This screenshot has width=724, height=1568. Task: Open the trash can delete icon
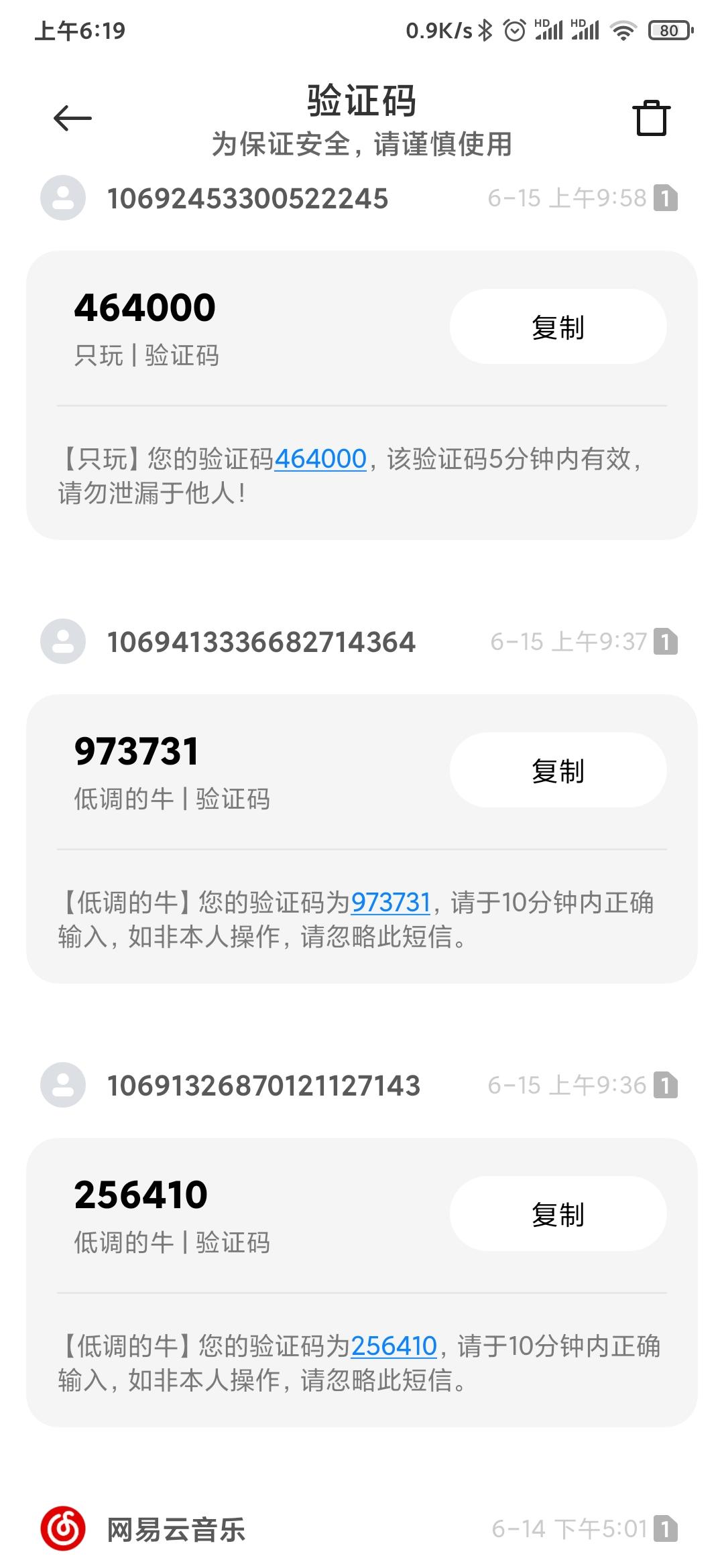(x=651, y=119)
